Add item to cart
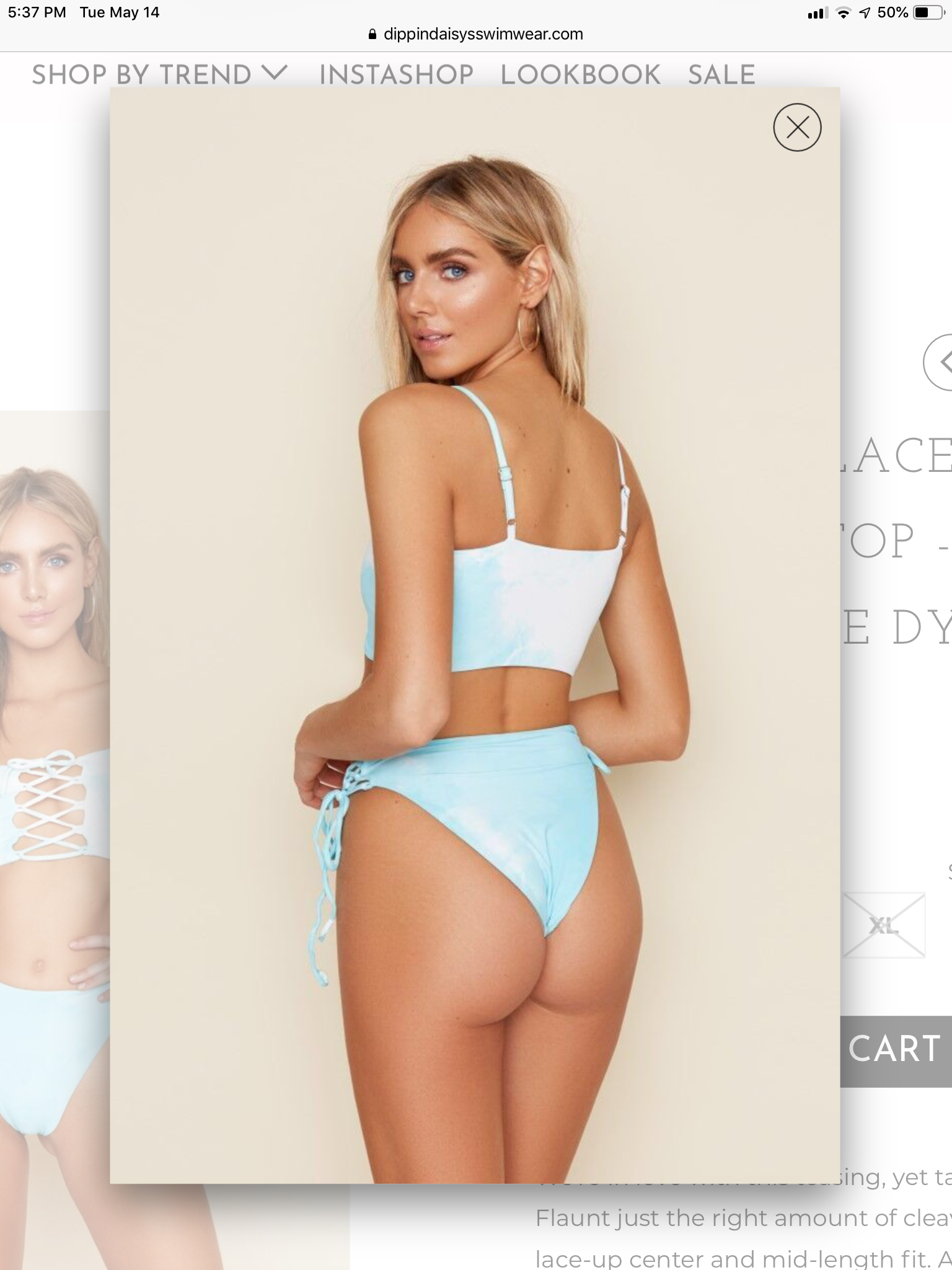Viewport: 952px width, 1270px height. click(895, 1048)
